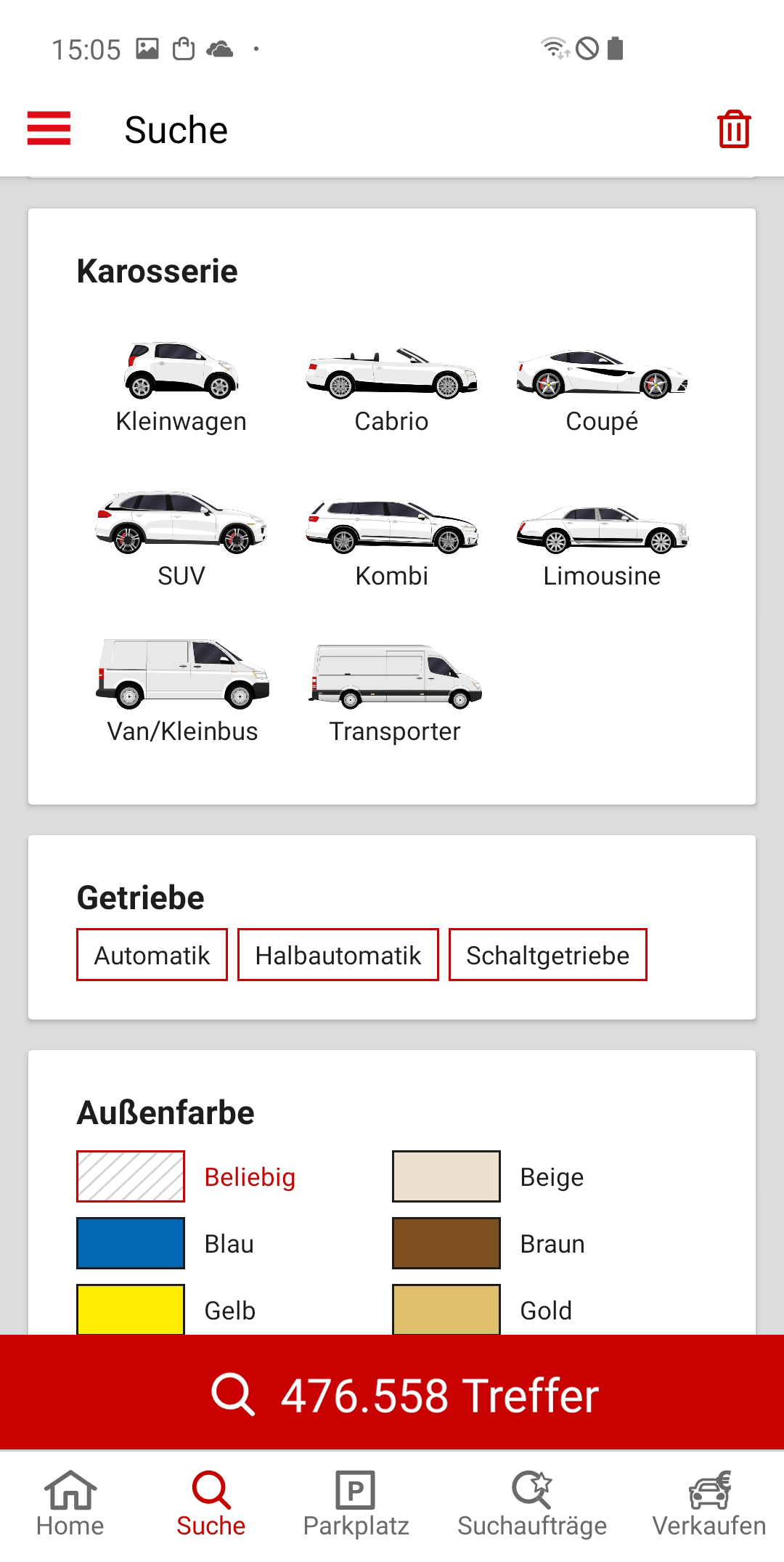Choose the Beige exterior color
This screenshot has height=1562, width=784.
point(489,1176)
